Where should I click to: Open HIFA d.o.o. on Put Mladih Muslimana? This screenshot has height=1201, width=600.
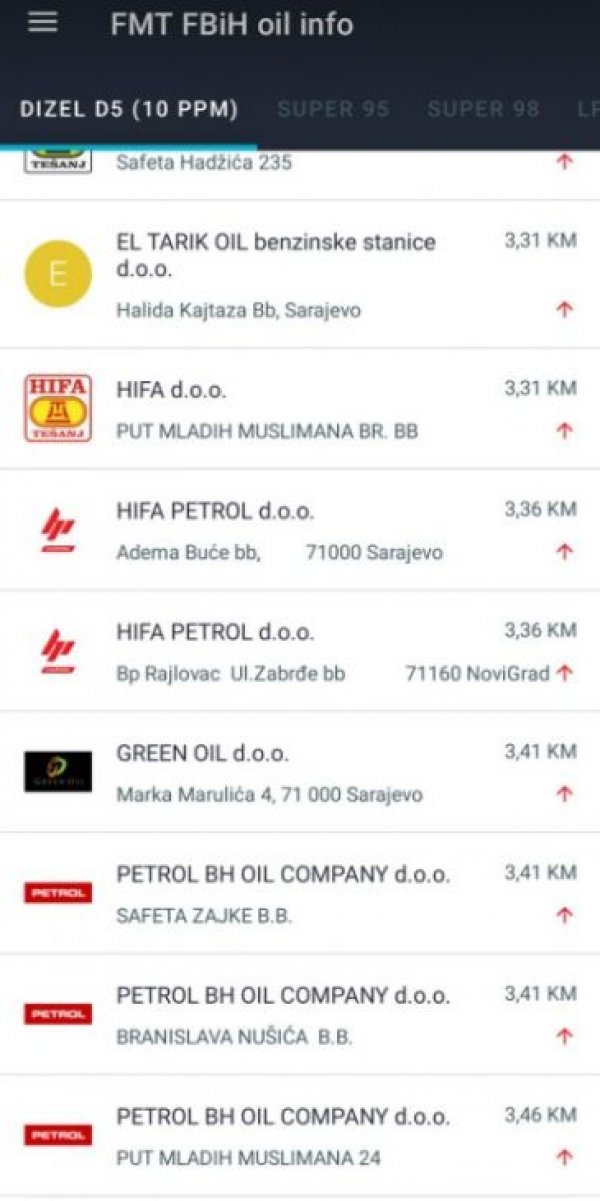tap(300, 409)
